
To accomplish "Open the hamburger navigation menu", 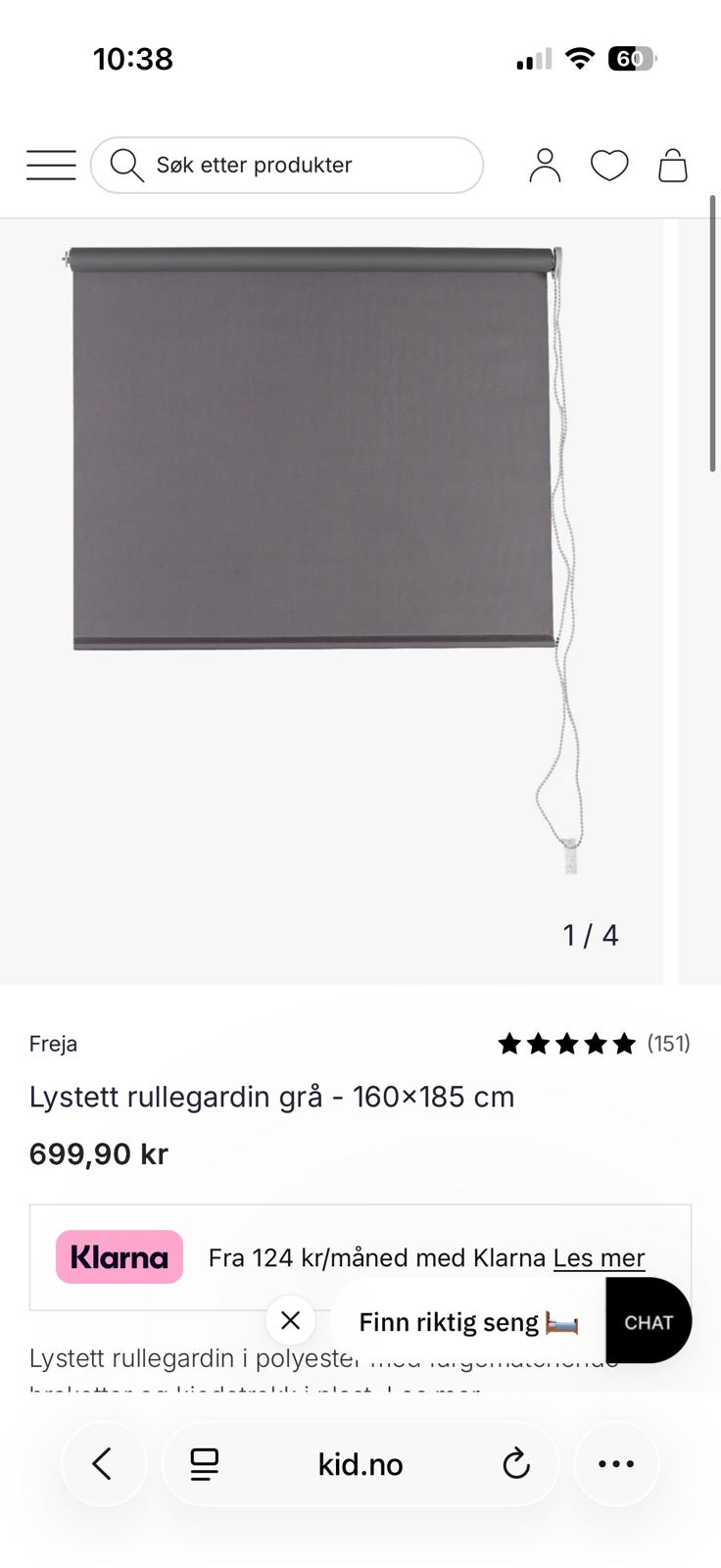I will click(50, 165).
